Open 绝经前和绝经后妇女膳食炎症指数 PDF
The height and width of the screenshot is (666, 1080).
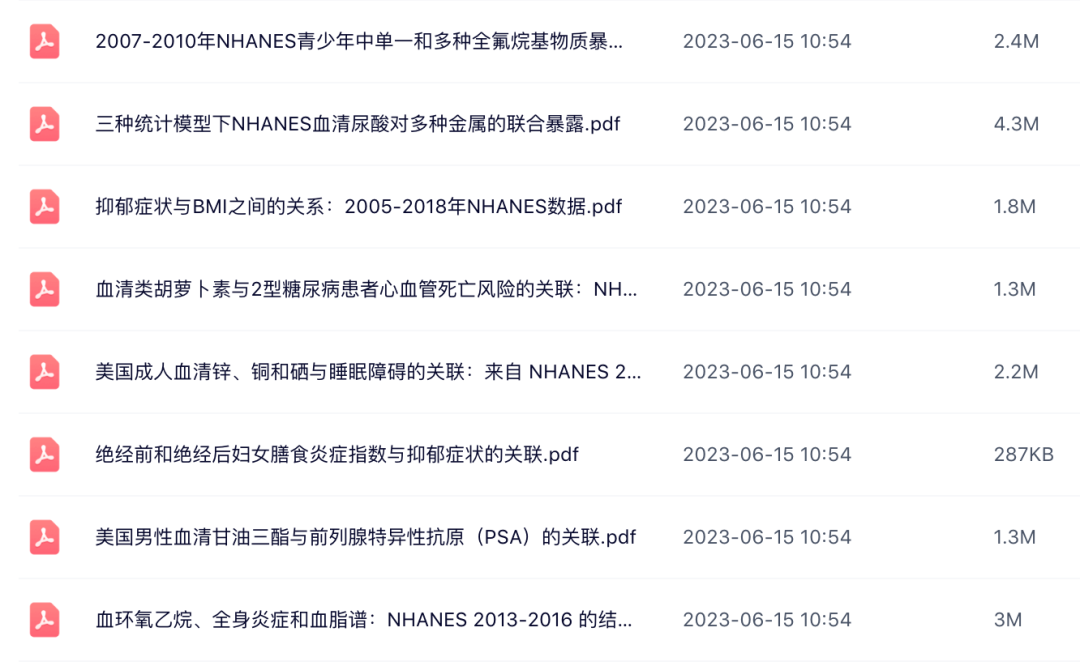click(x=337, y=455)
